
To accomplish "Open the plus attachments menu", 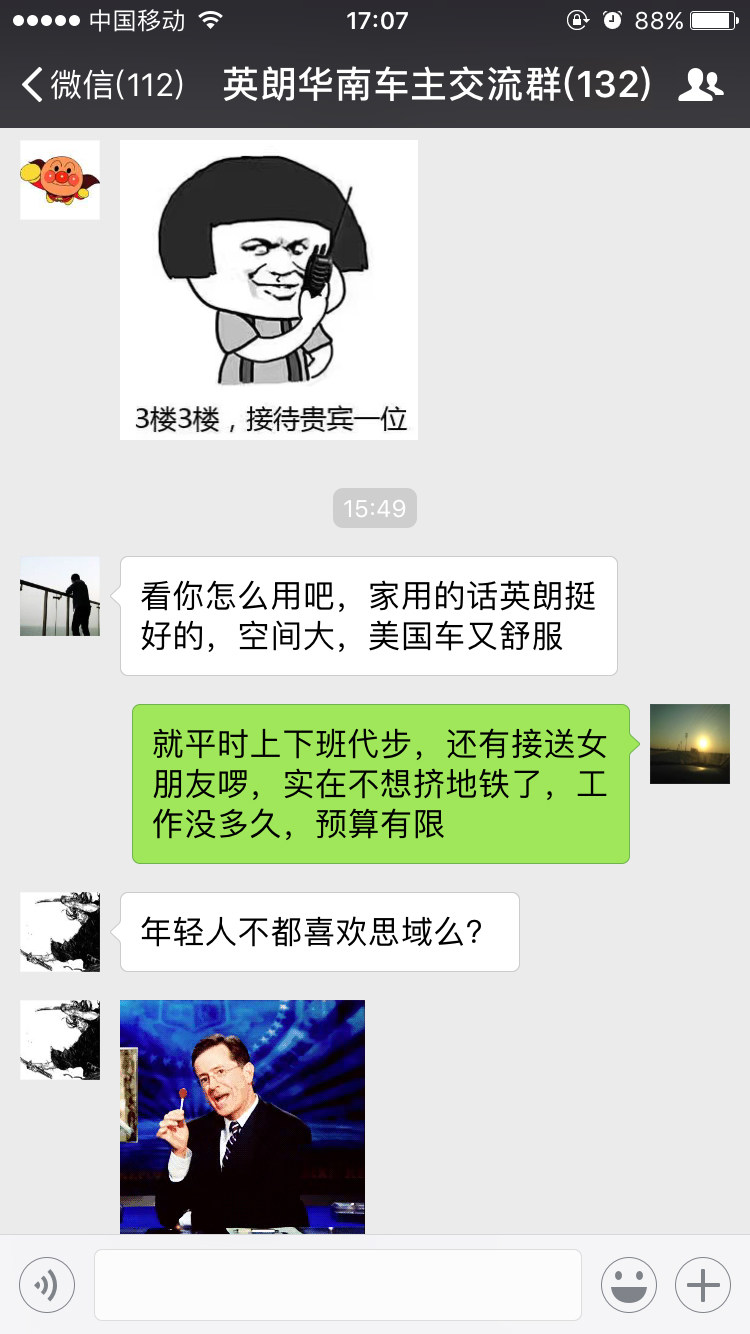I will point(703,1285).
